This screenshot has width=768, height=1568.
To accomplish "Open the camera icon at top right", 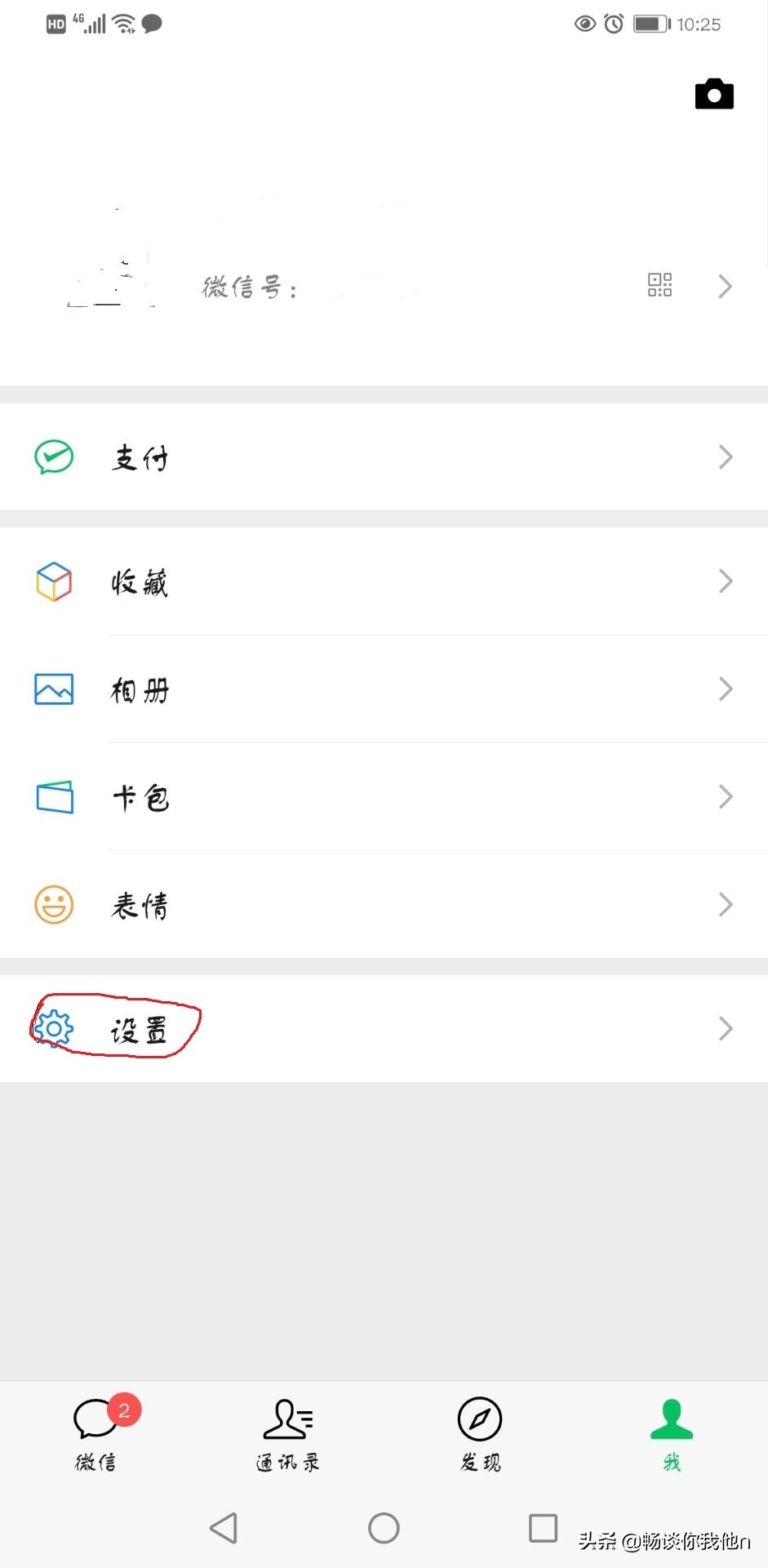I will point(713,93).
